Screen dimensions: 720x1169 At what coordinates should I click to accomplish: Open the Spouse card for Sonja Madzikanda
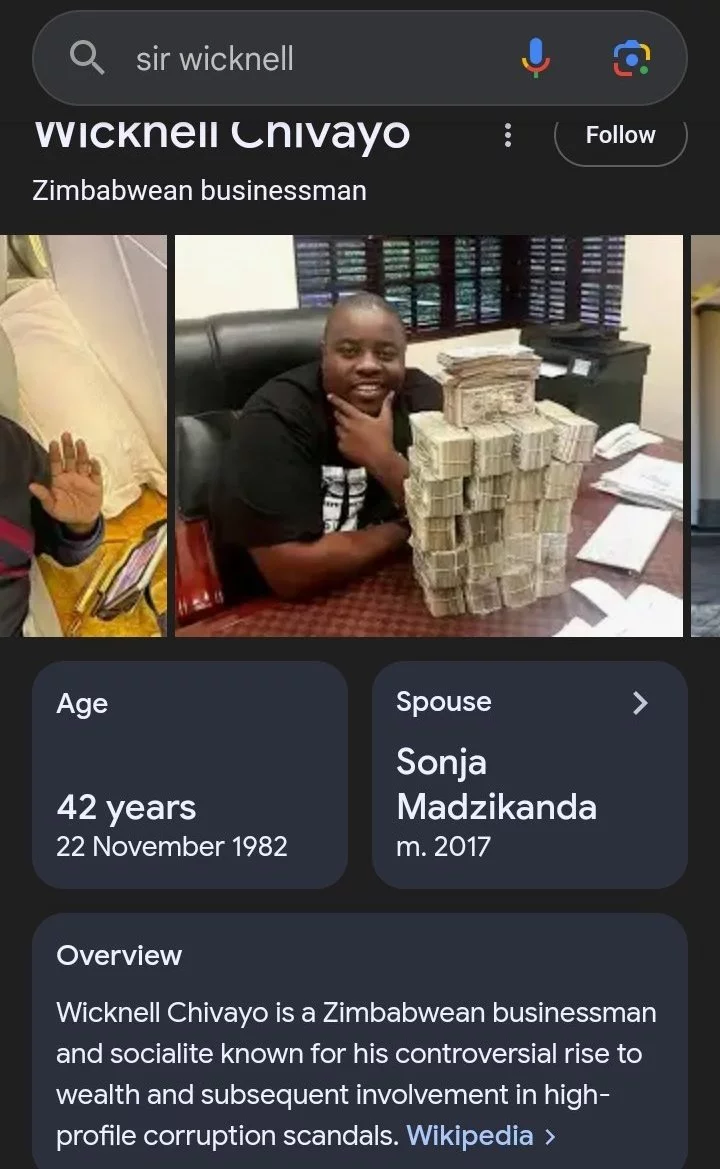[x=529, y=774]
